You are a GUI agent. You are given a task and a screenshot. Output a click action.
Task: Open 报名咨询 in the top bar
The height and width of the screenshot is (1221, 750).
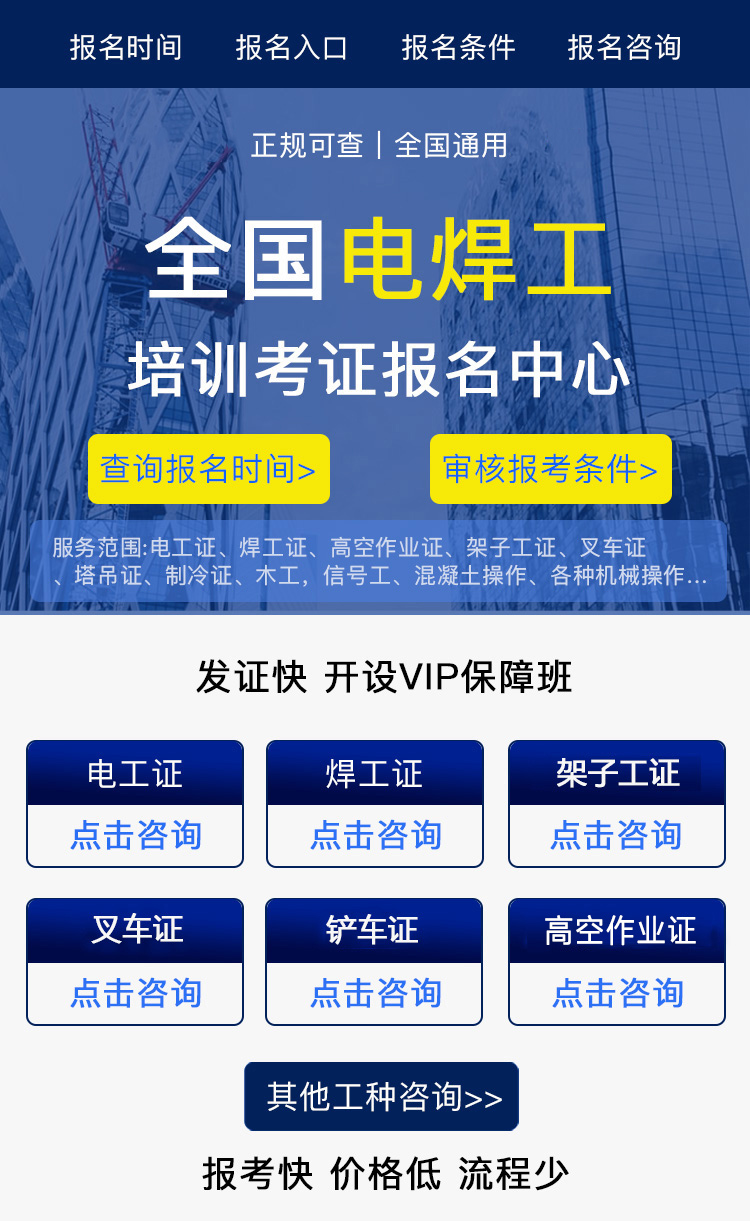[624, 47]
